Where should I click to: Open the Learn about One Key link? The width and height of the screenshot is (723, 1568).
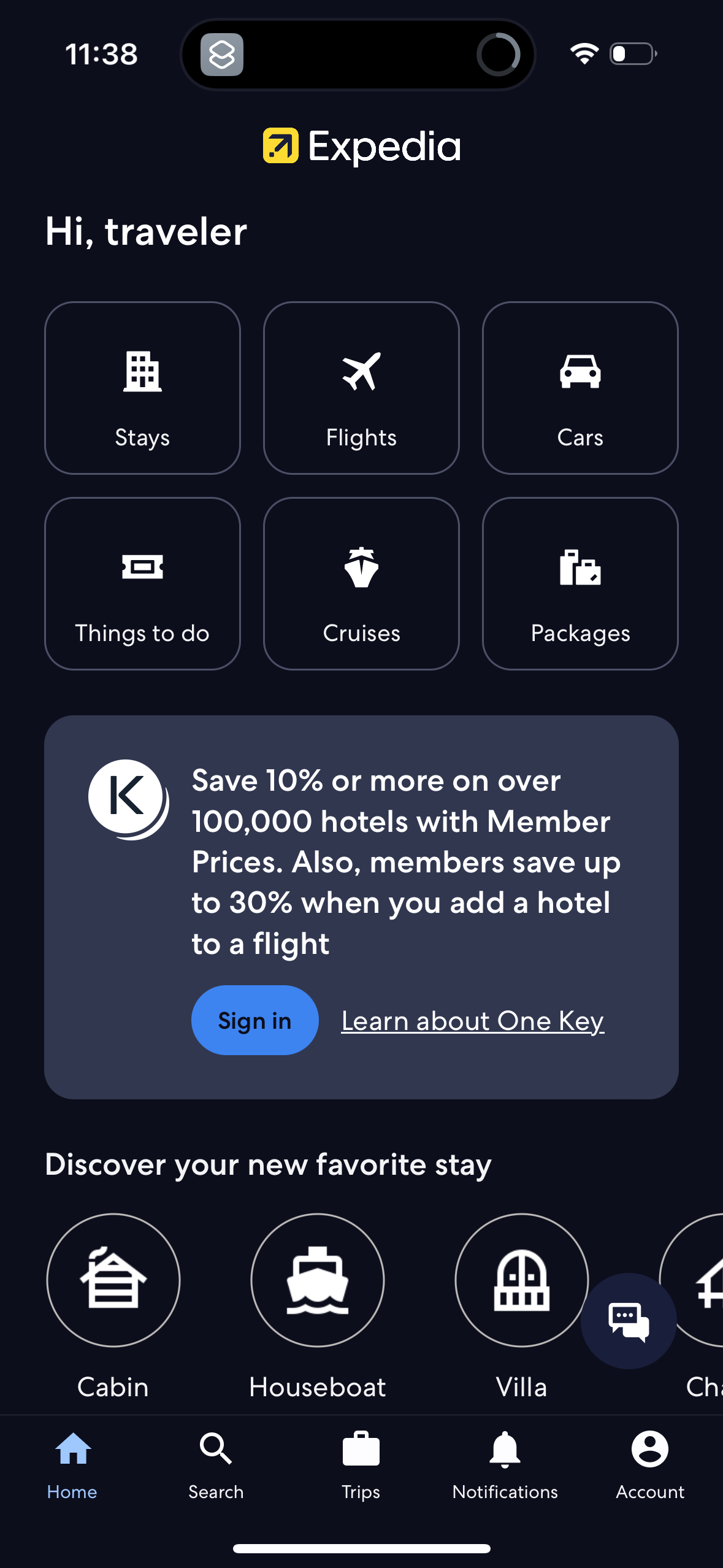coord(473,1020)
